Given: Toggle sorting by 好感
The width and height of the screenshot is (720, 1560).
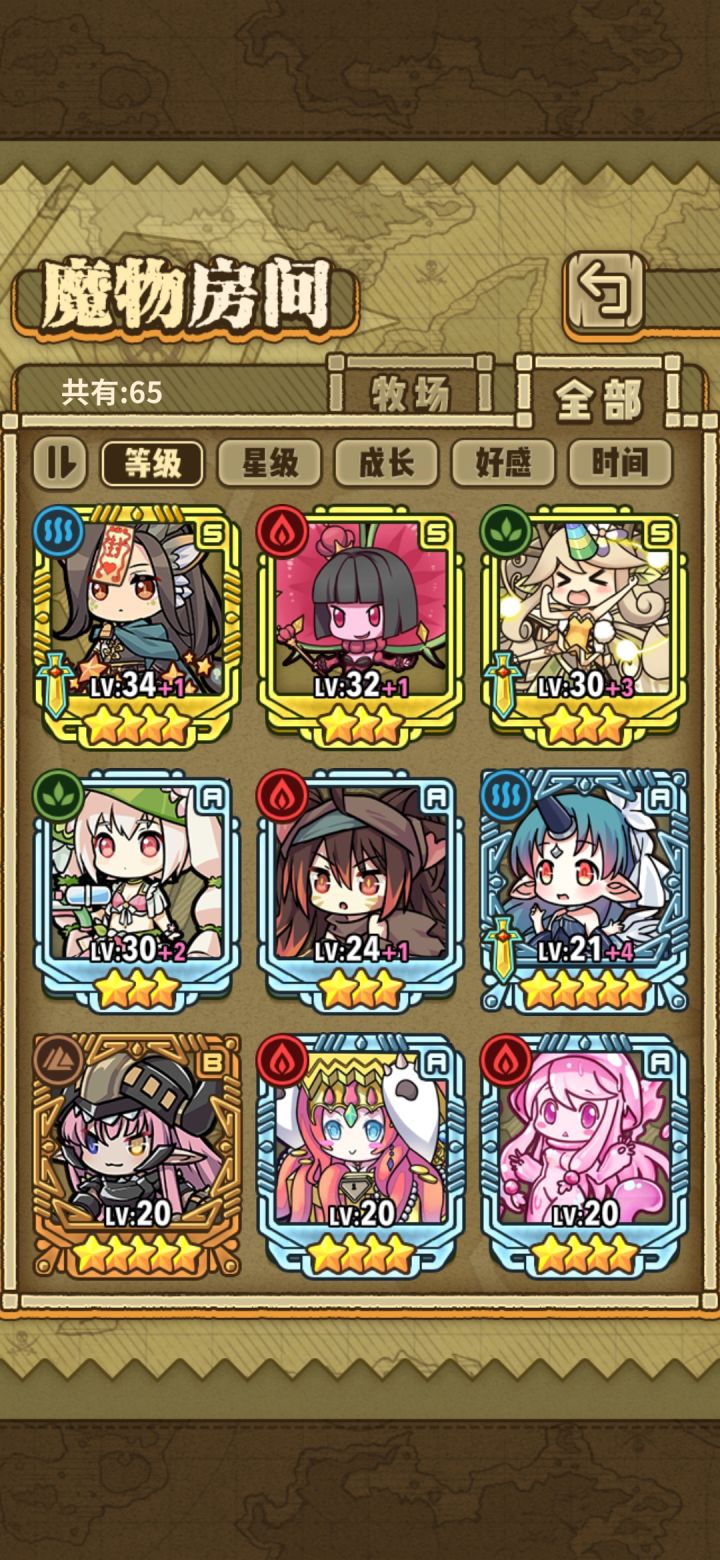Looking at the screenshot, I should point(503,461).
